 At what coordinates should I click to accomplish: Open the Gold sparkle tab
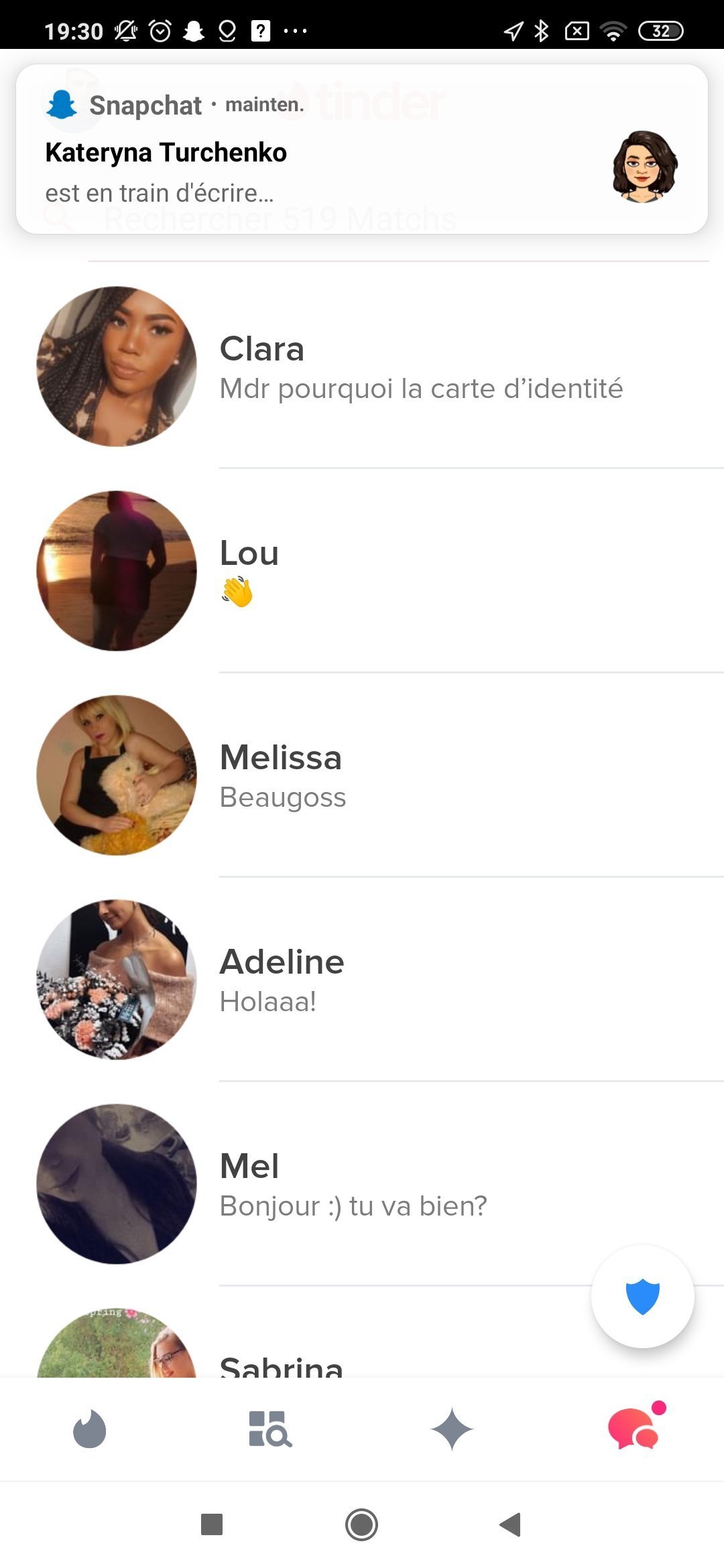(x=451, y=1429)
